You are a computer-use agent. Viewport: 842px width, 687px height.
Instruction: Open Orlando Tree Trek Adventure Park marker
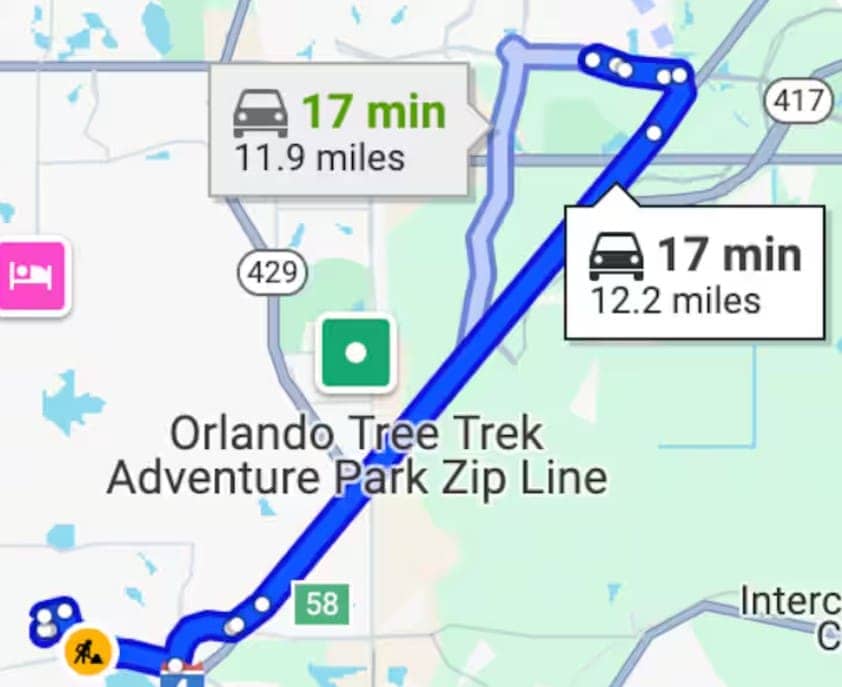[355, 353]
